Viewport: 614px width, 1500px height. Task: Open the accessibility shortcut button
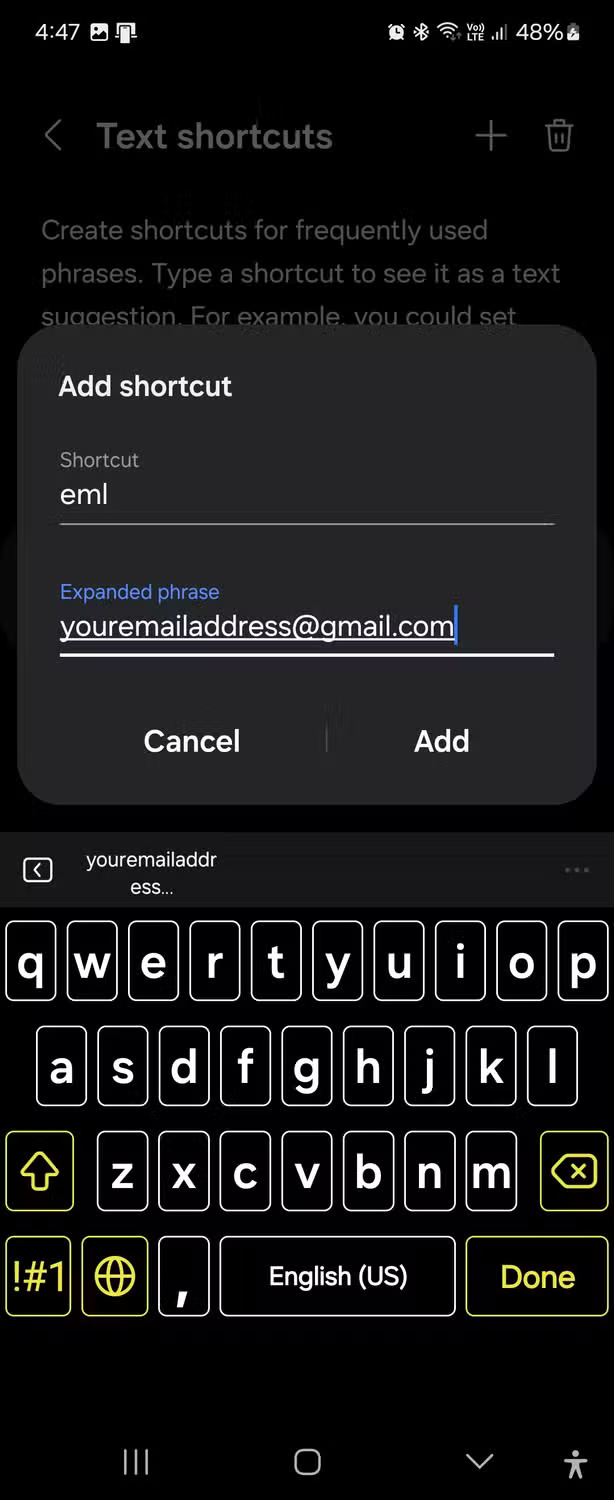coord(575,1464)
